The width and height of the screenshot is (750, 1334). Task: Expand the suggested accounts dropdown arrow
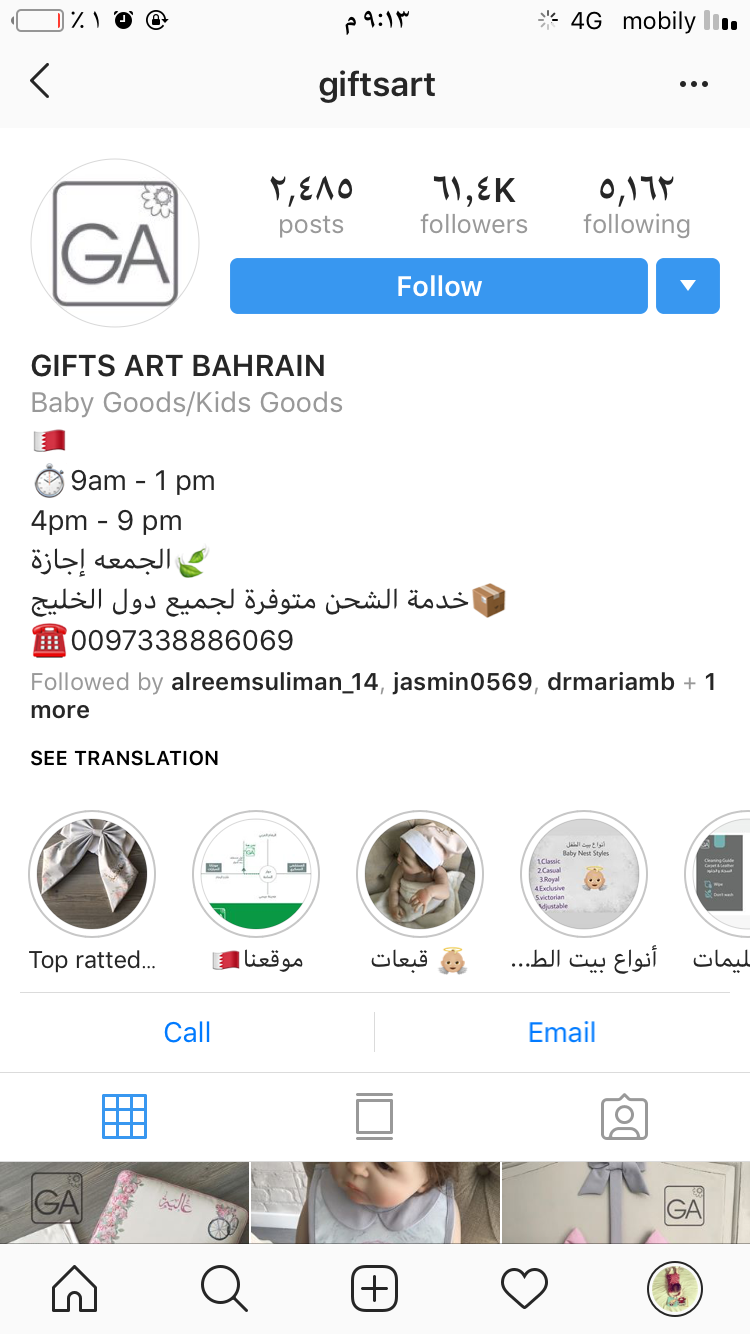tap(687, 286)
